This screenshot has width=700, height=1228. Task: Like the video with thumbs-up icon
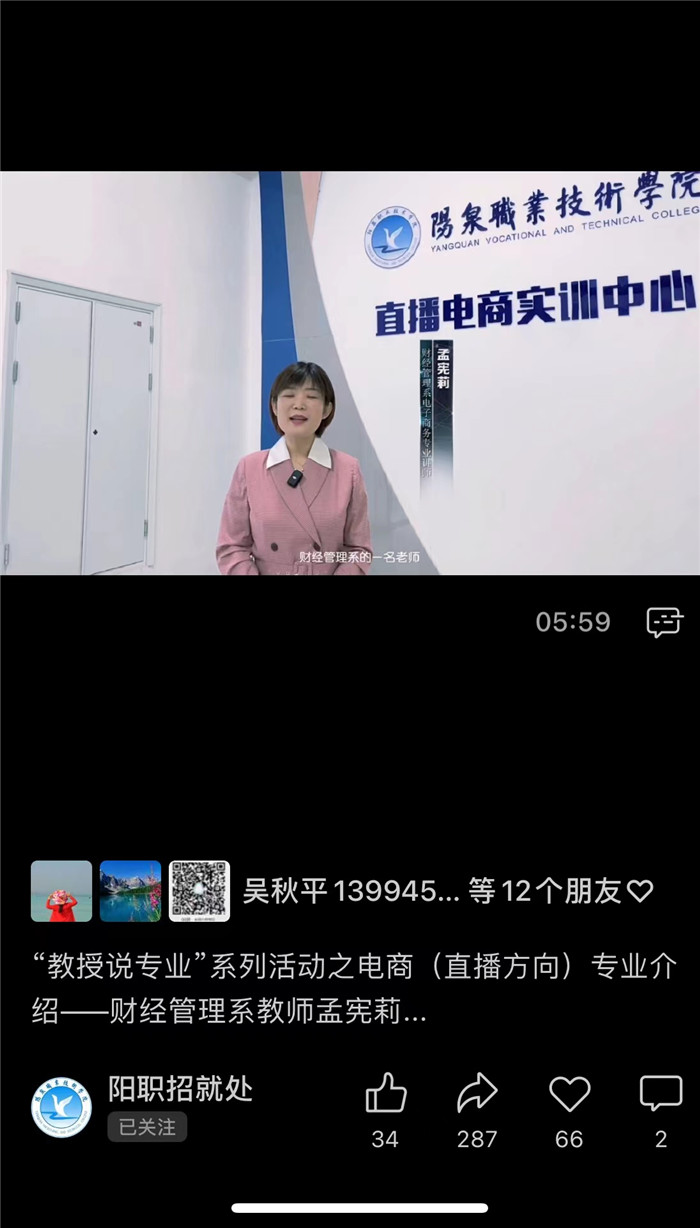[x=385, y=1094]
